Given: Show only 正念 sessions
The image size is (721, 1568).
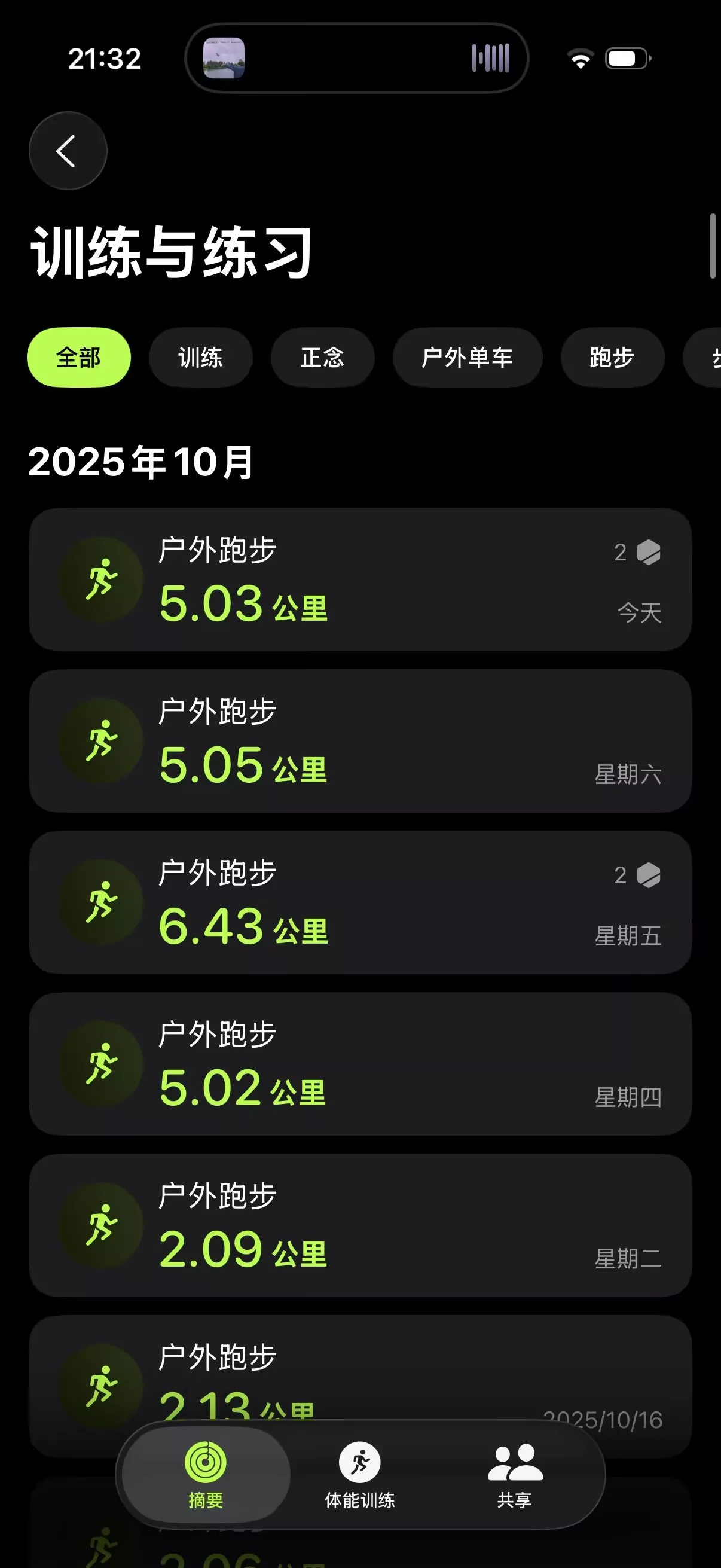Looking at the screenshot, I should tap(322, 357).
